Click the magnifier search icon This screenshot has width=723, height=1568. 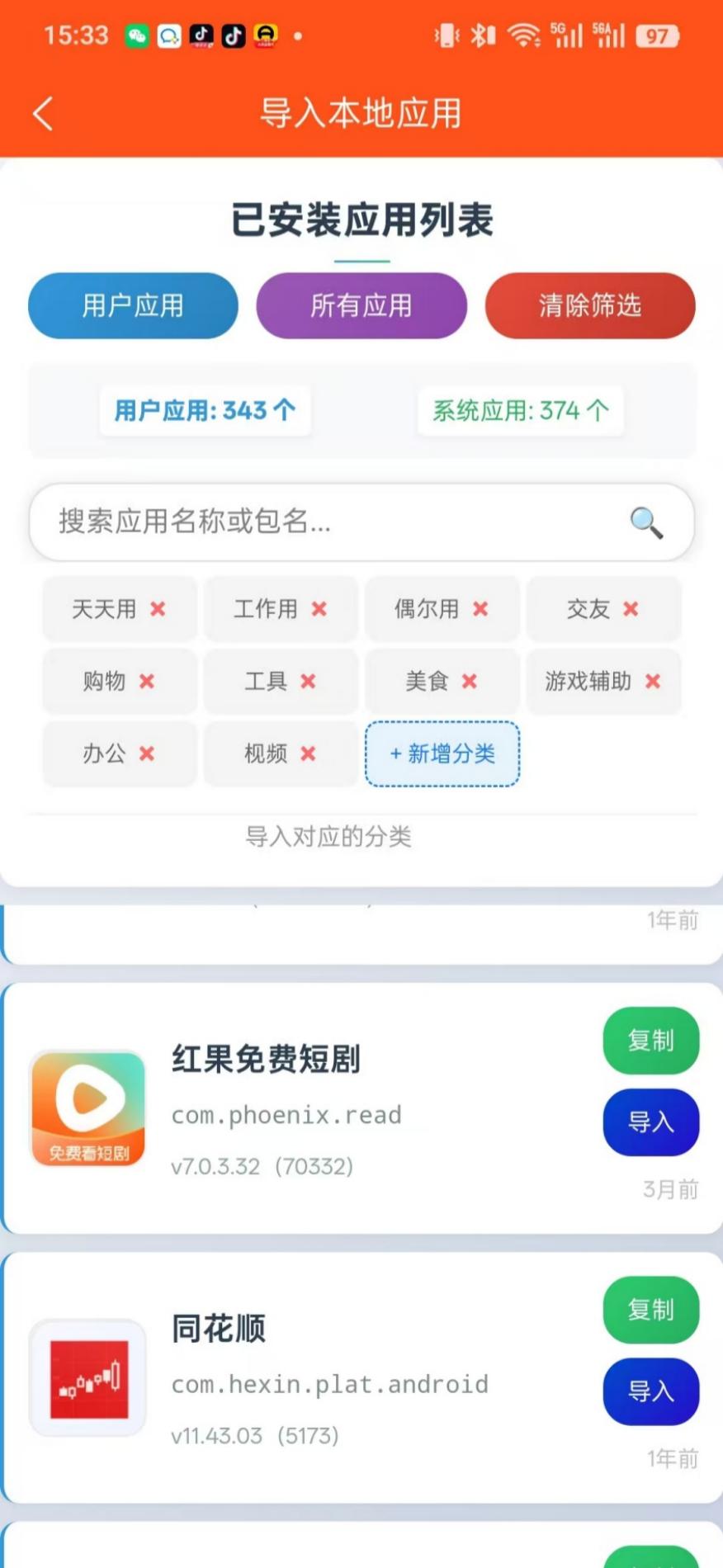point(645,522)
